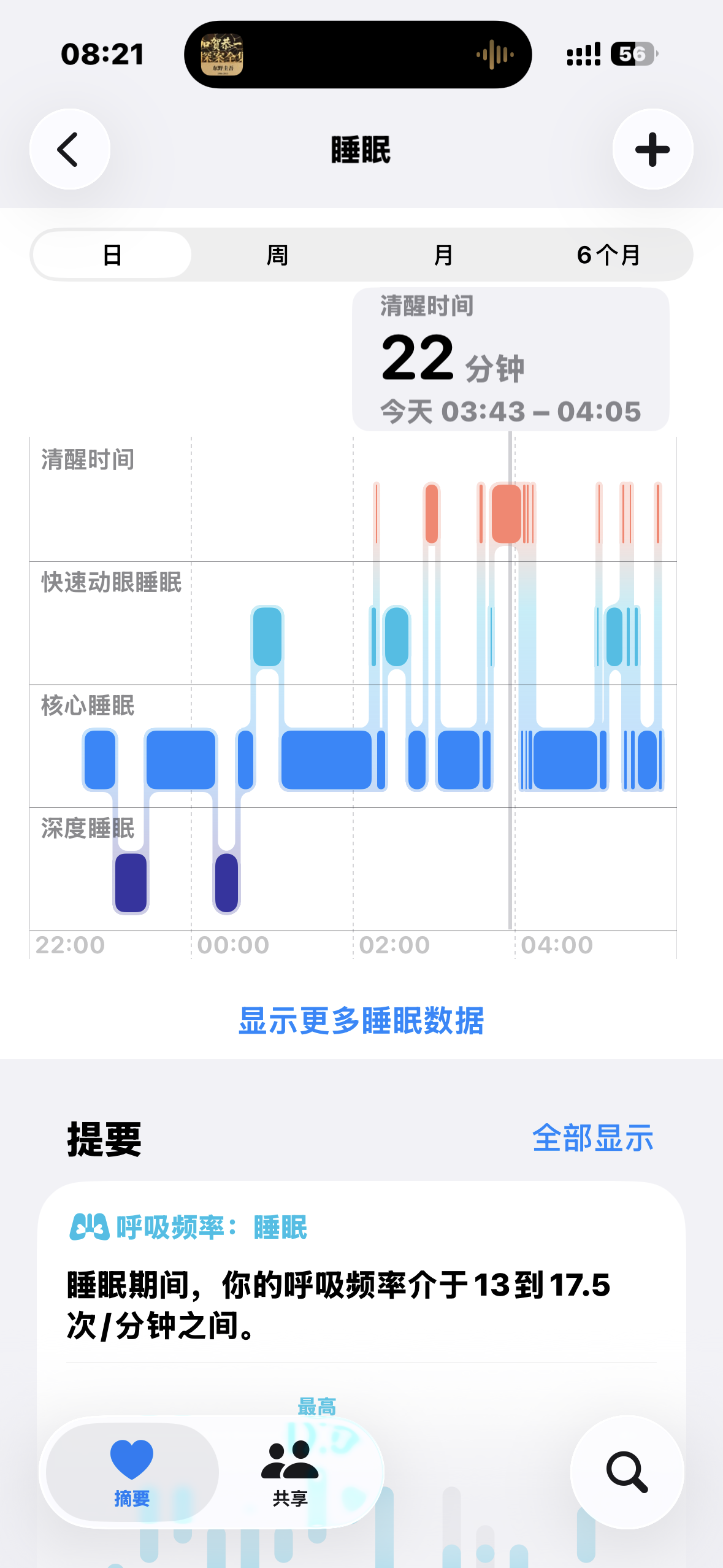The image size is (723, 1568).
Task: Switch to the 周 view
Action: (277, 255)
